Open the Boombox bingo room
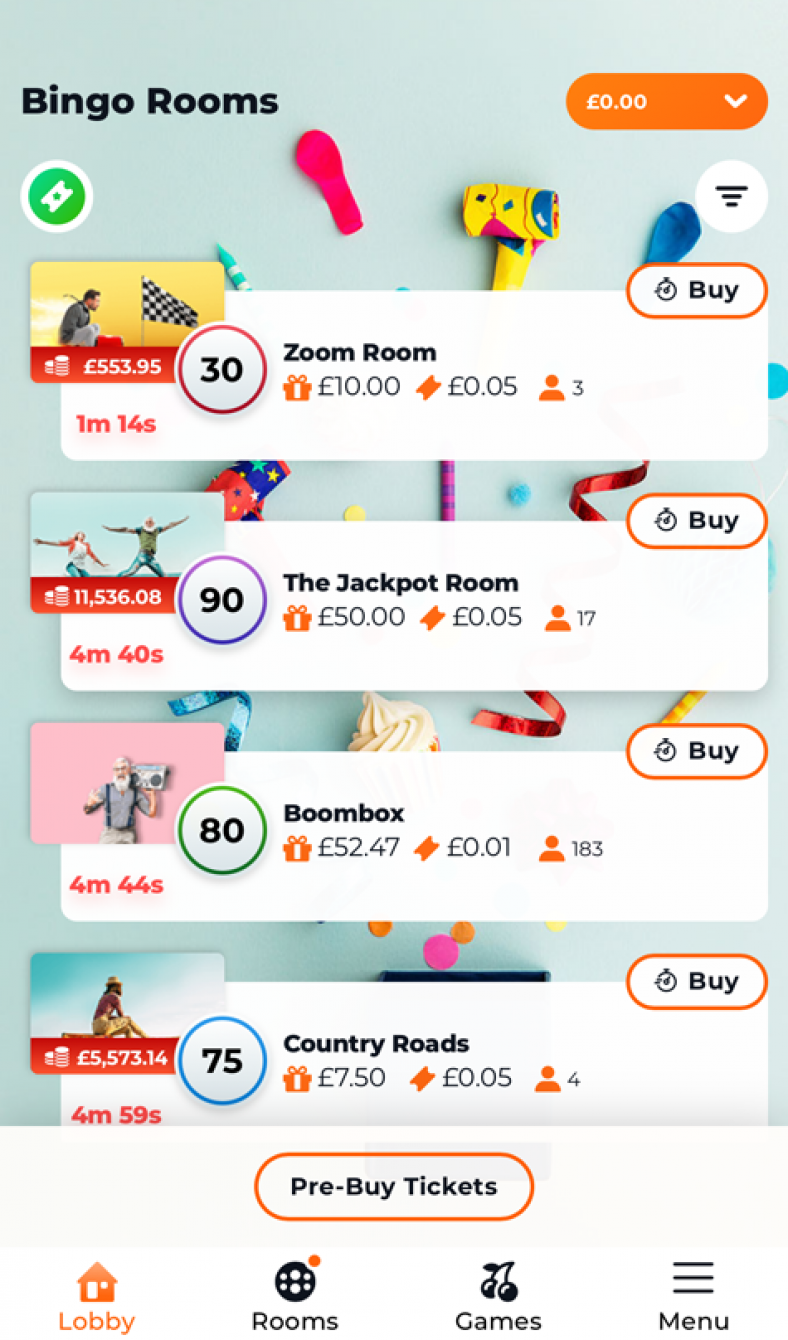This screenshot has width=788, height=1340. pyautogui.click(x=414, y=835)
